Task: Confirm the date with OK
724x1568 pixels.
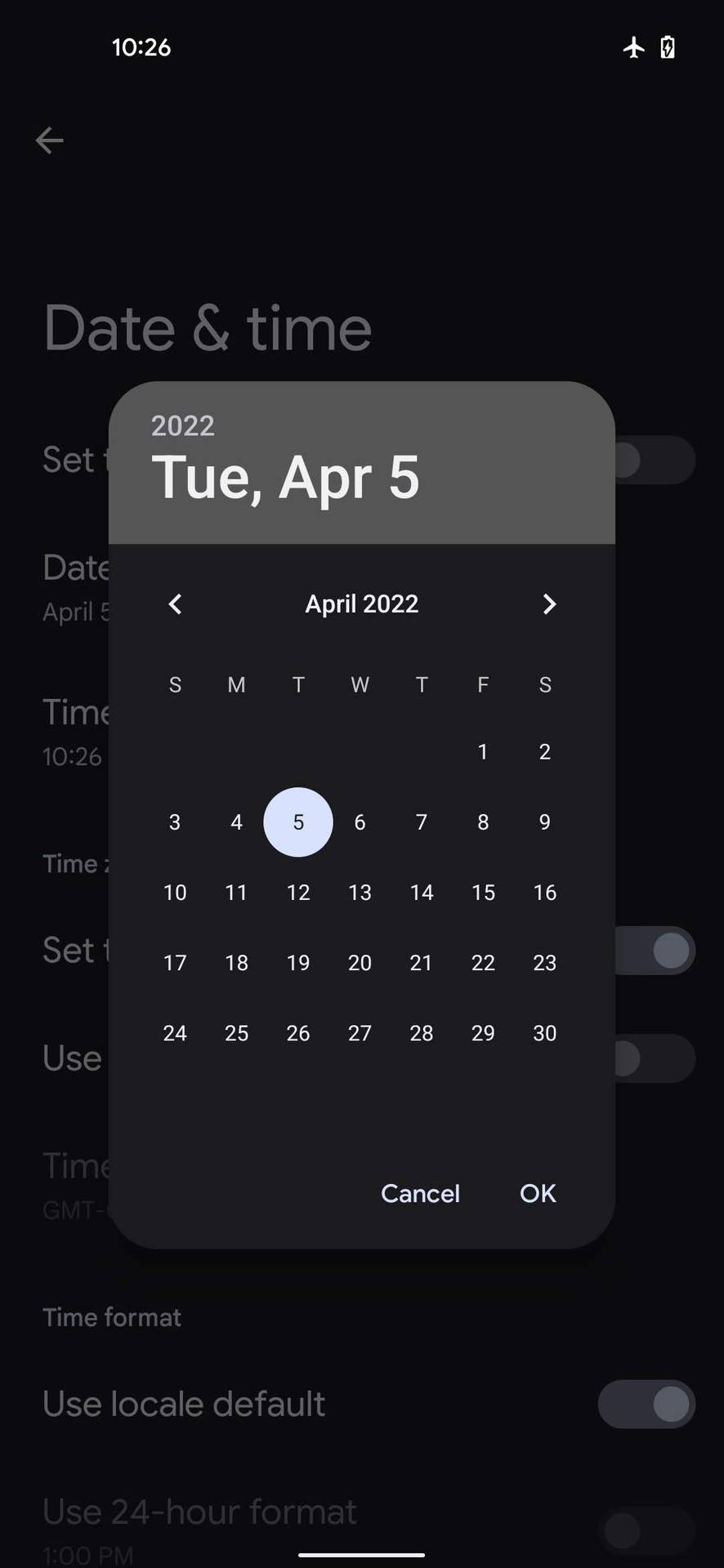Action: click(538, 1193)
